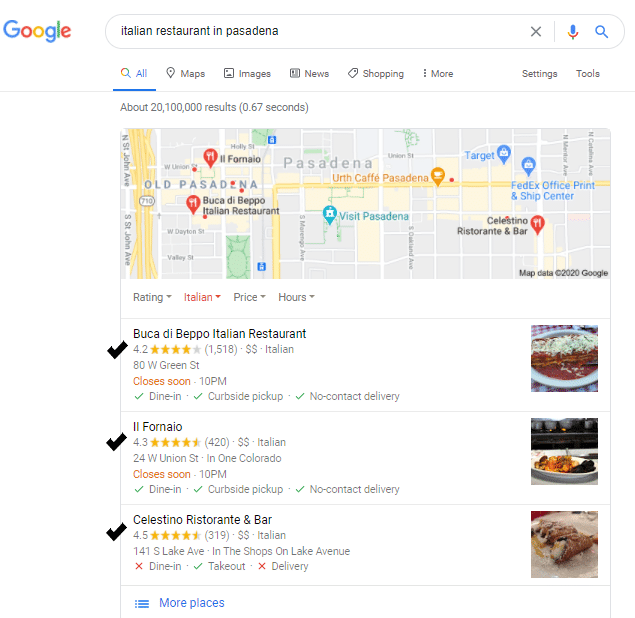Viewport: 635px width, 618px height.
Task: Open the Pasadena map preview
Action: (365, 203)
